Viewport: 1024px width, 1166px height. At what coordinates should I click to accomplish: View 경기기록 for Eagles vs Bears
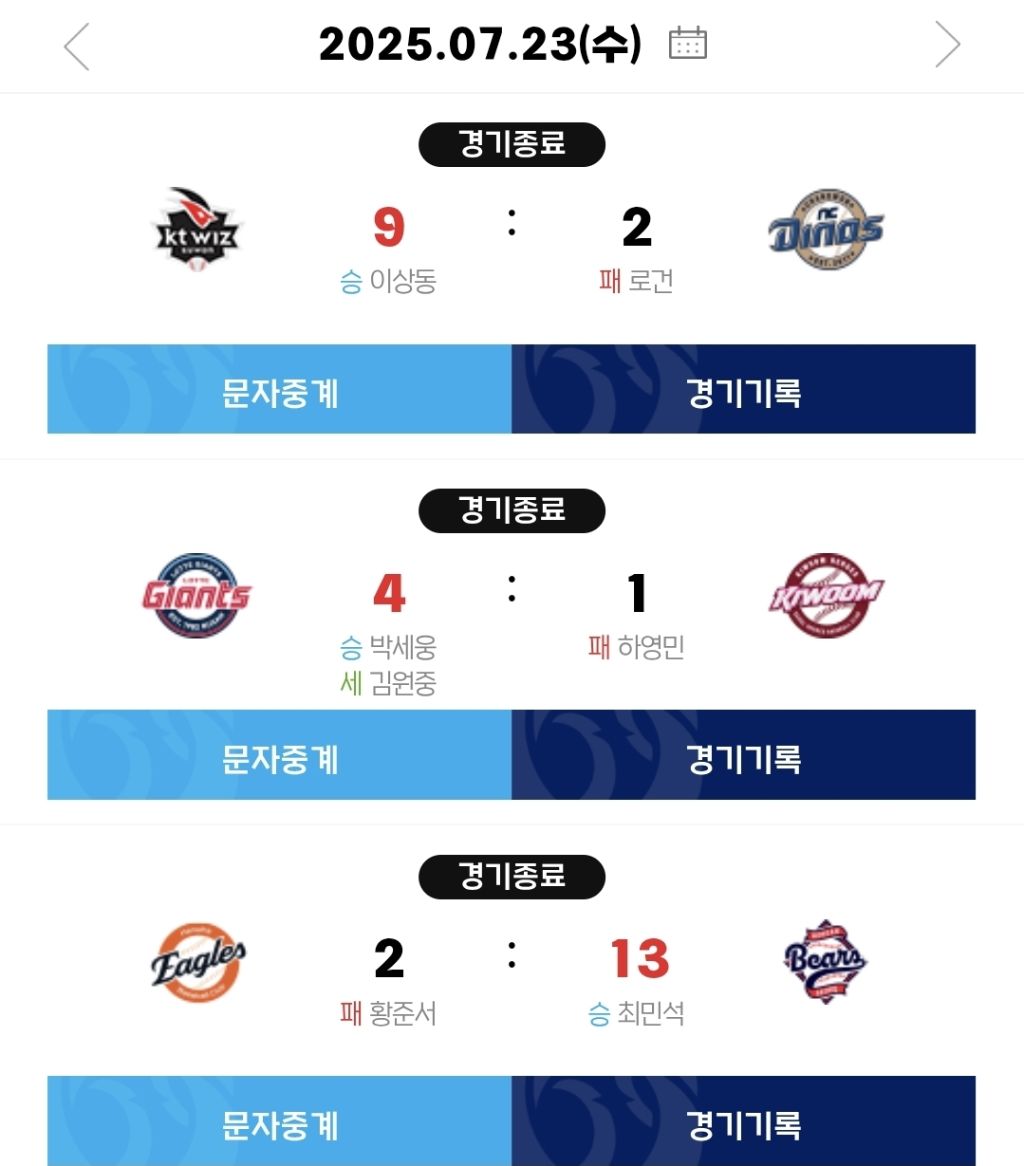[x=743, y=1122]
